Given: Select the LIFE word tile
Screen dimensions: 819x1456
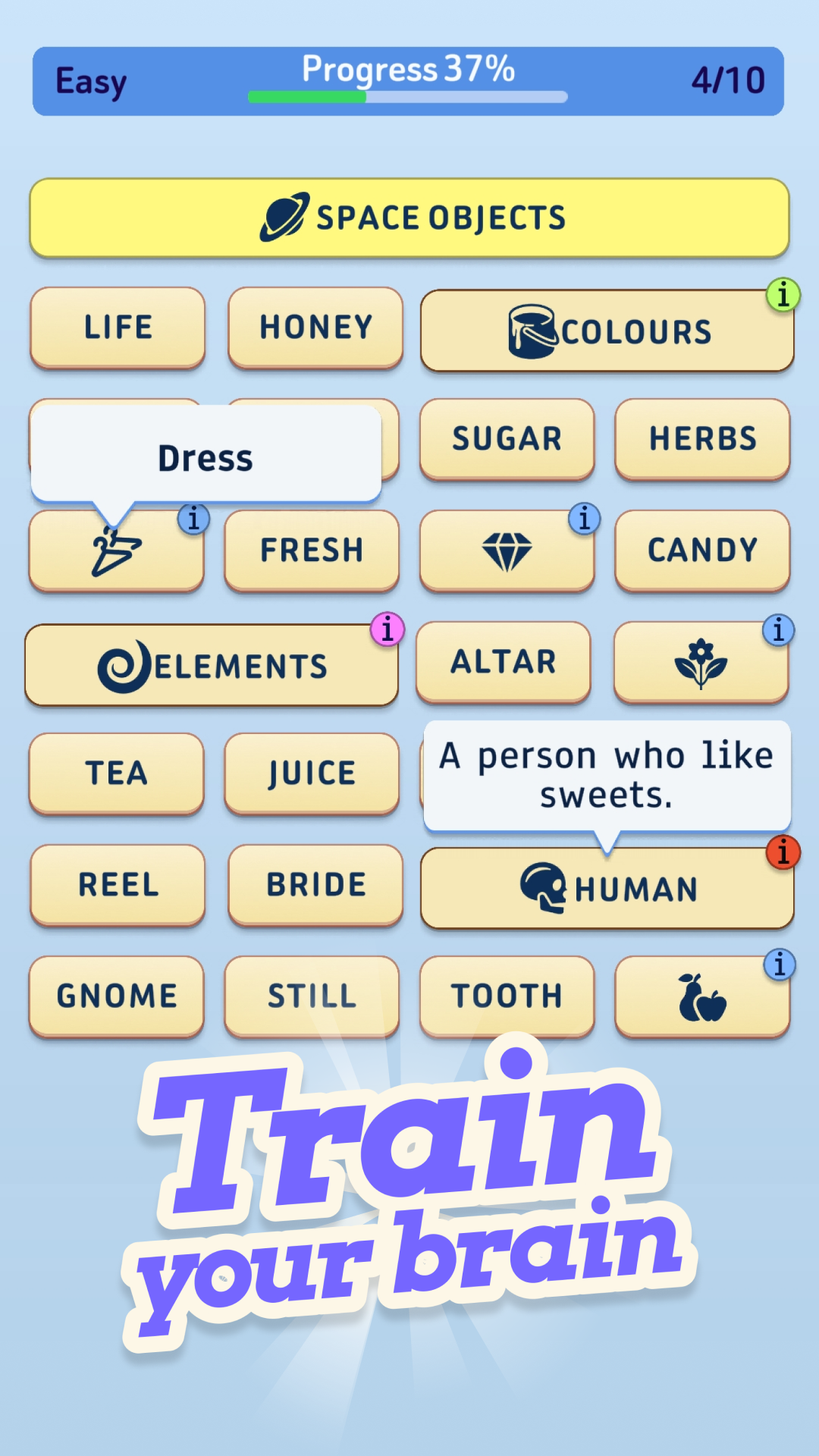Looking at the screenshot, I should [118, 328].
